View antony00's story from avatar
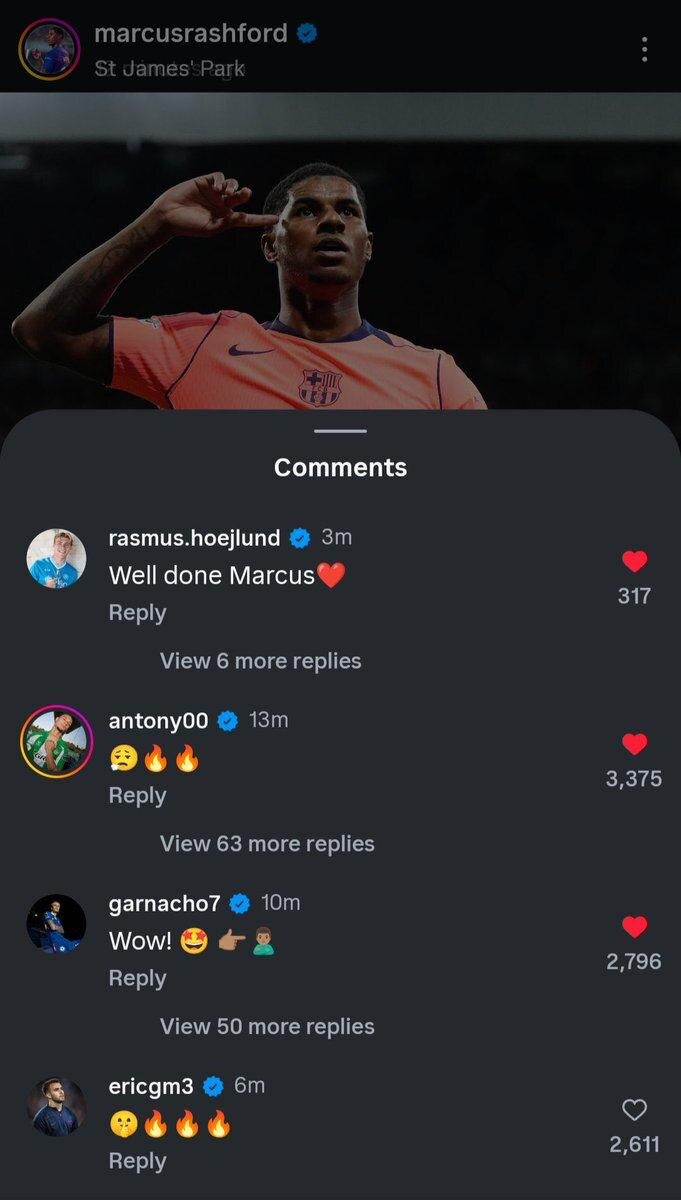Image resolution: width=681 pixels, height=1200 pixels. 56,741
